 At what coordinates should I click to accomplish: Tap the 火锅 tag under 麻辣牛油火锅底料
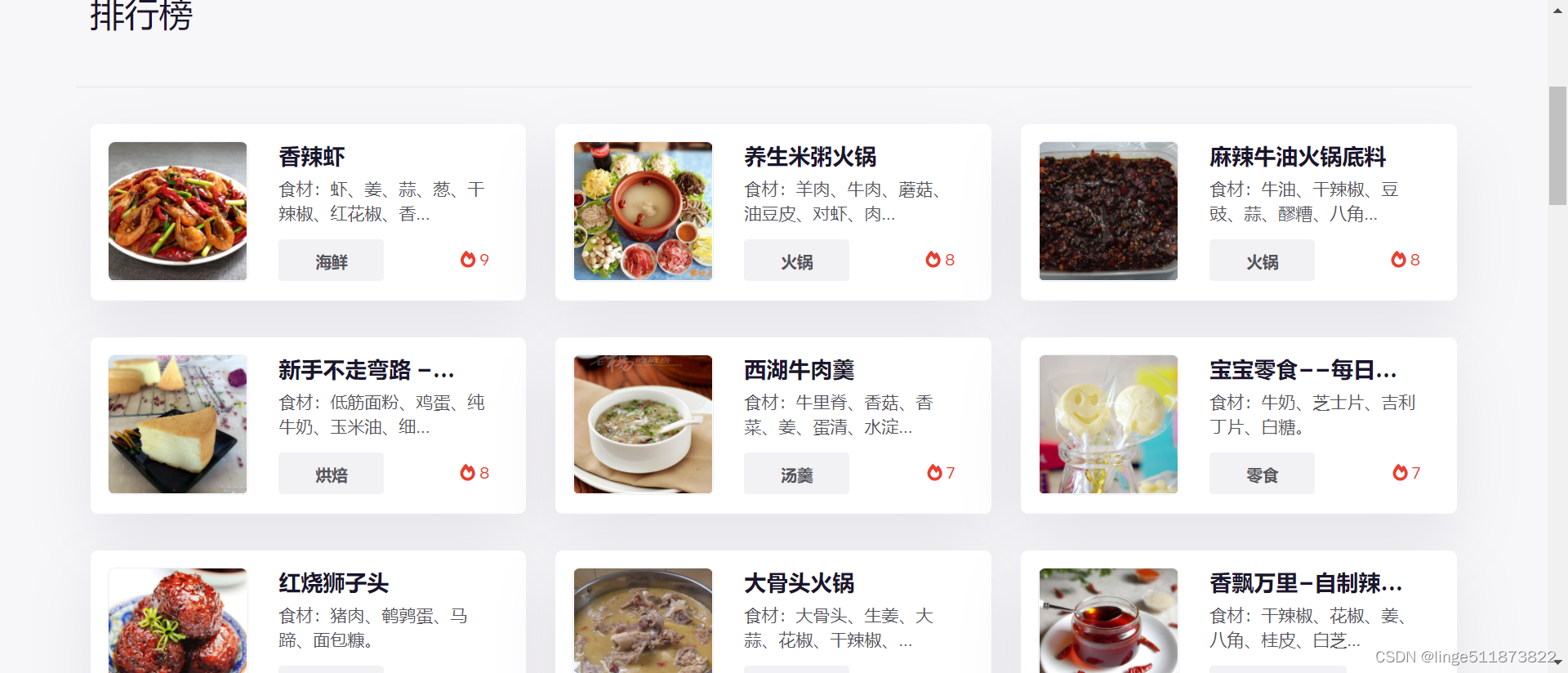tap(1262, 261)
